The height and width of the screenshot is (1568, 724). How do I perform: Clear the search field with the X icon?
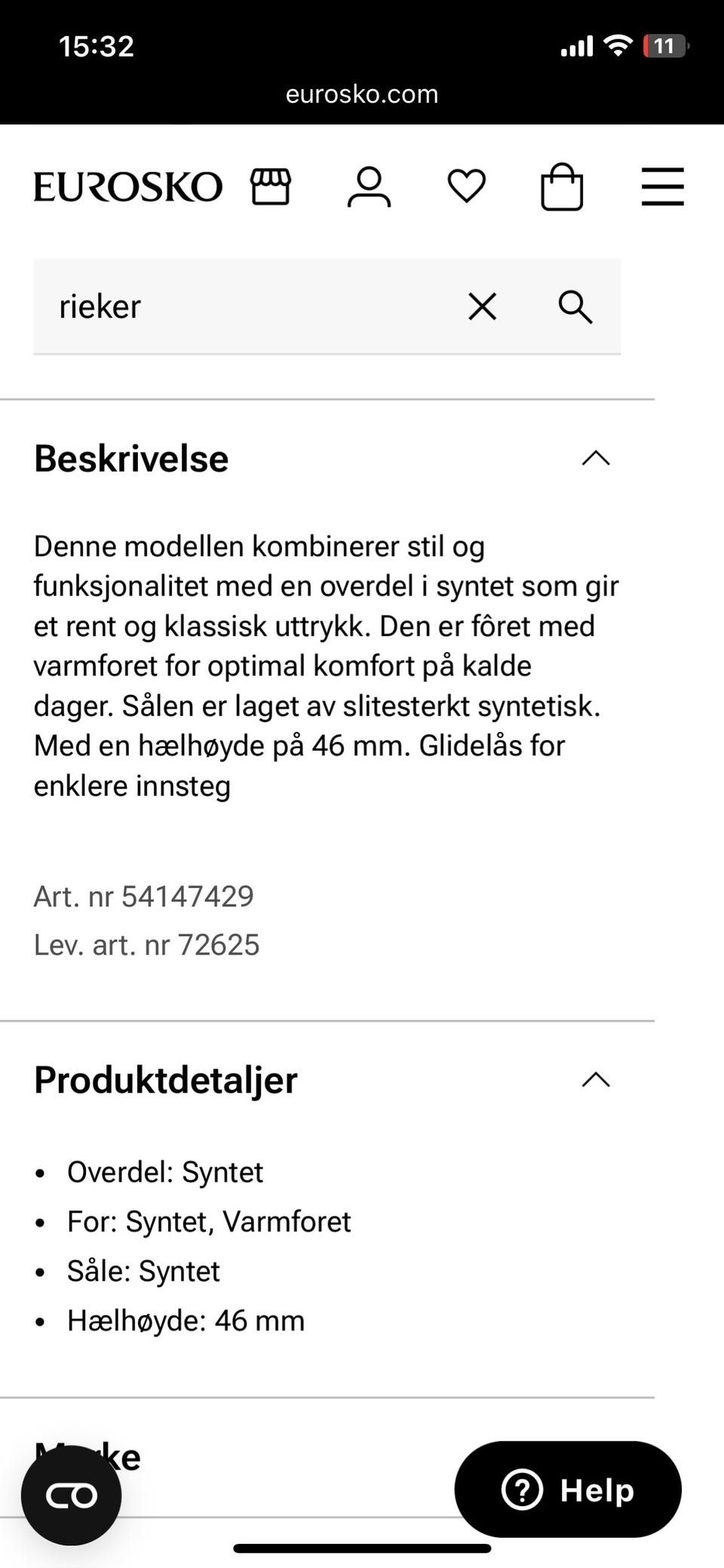(482, 306)
